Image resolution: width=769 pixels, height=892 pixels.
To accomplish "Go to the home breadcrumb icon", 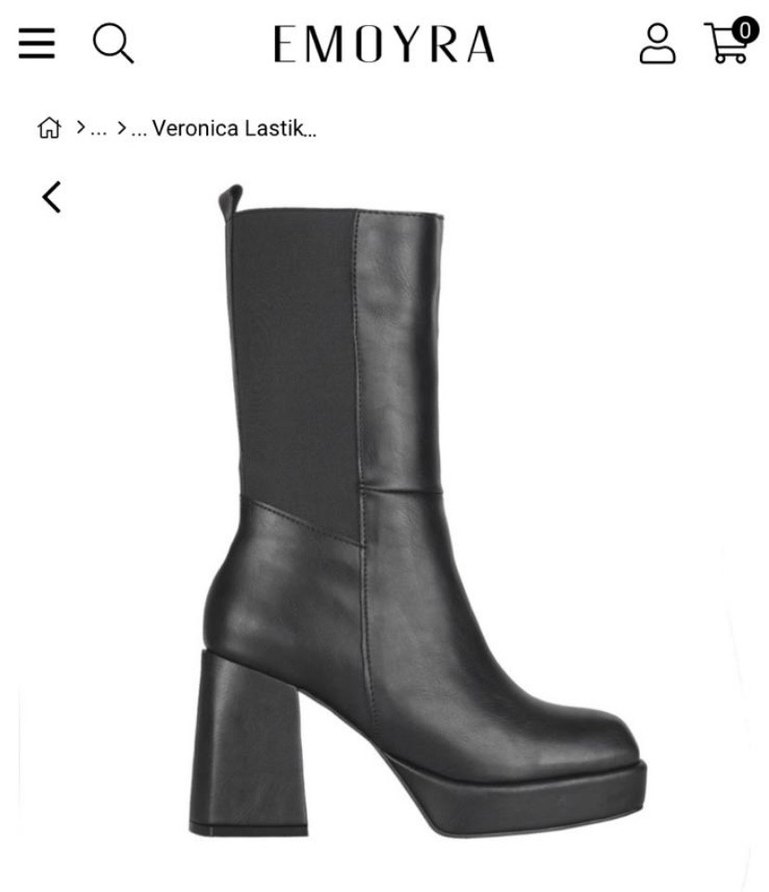I will click(48, 129).
